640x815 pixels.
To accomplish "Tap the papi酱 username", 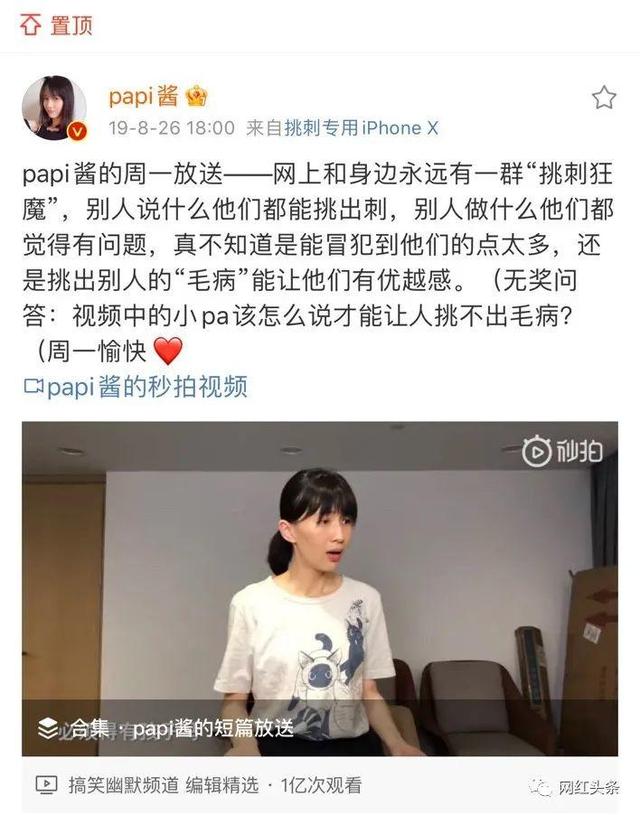I will pyautogui.click(x=144, y=96).
